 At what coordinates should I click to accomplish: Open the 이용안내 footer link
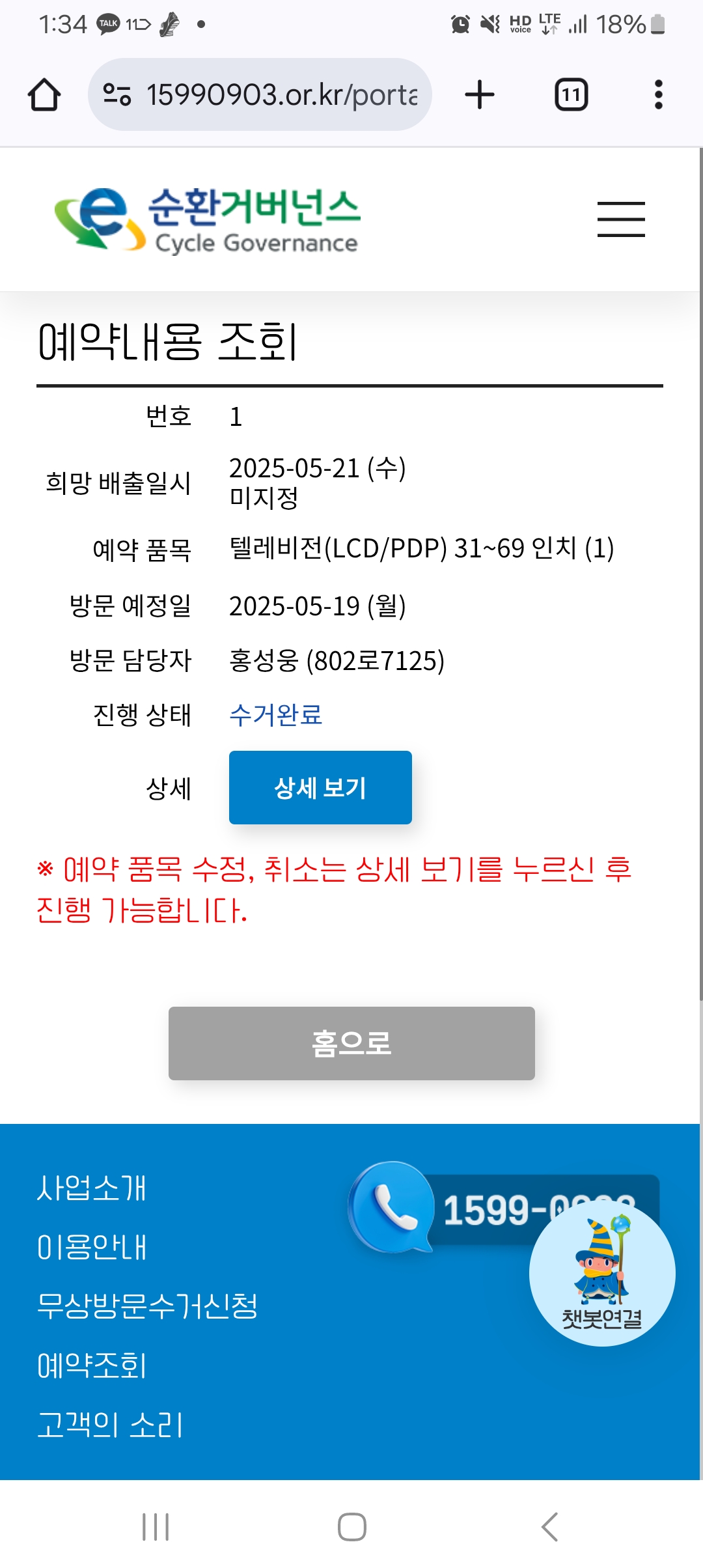point(92,1248)
